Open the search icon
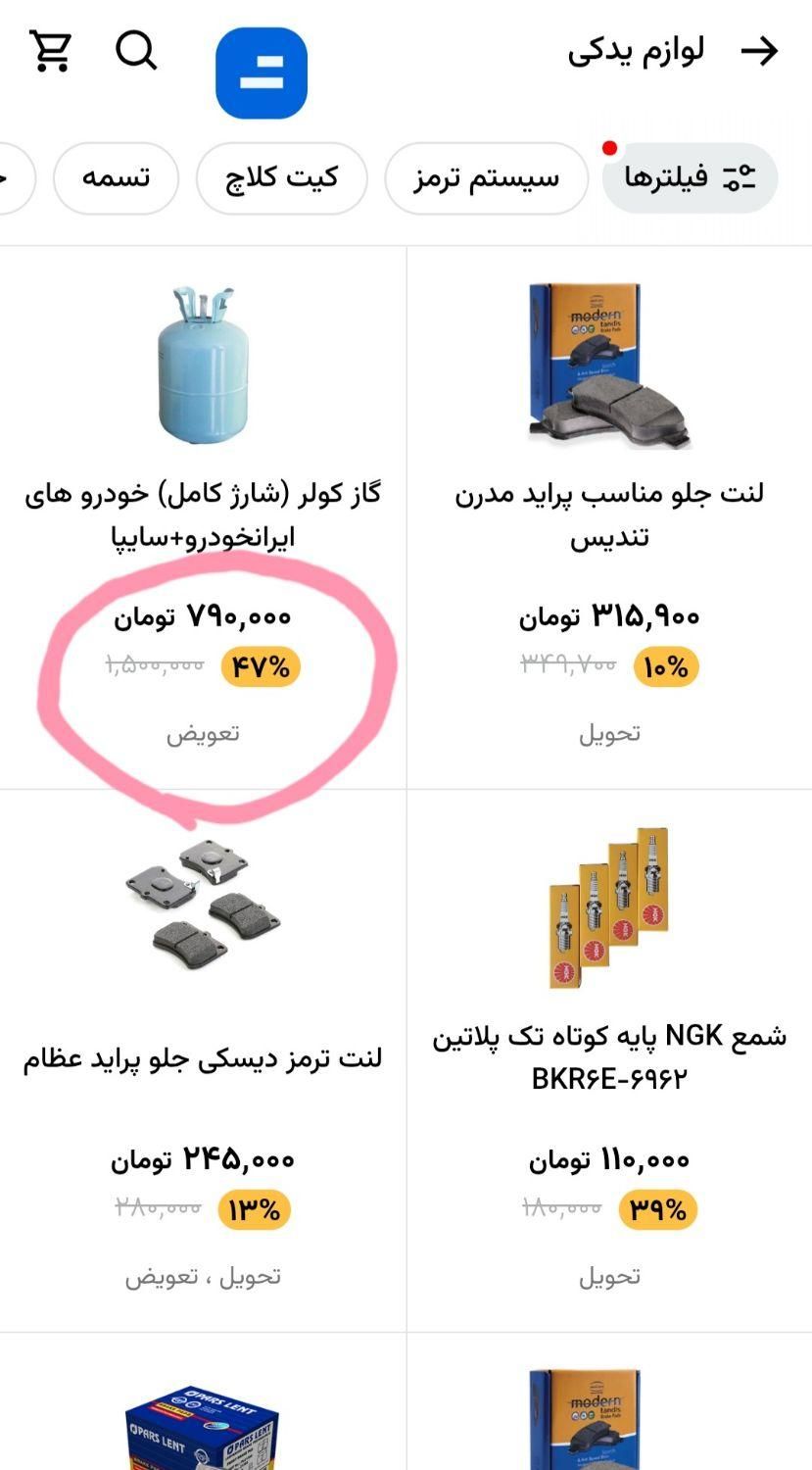 [x=136, y=50]
